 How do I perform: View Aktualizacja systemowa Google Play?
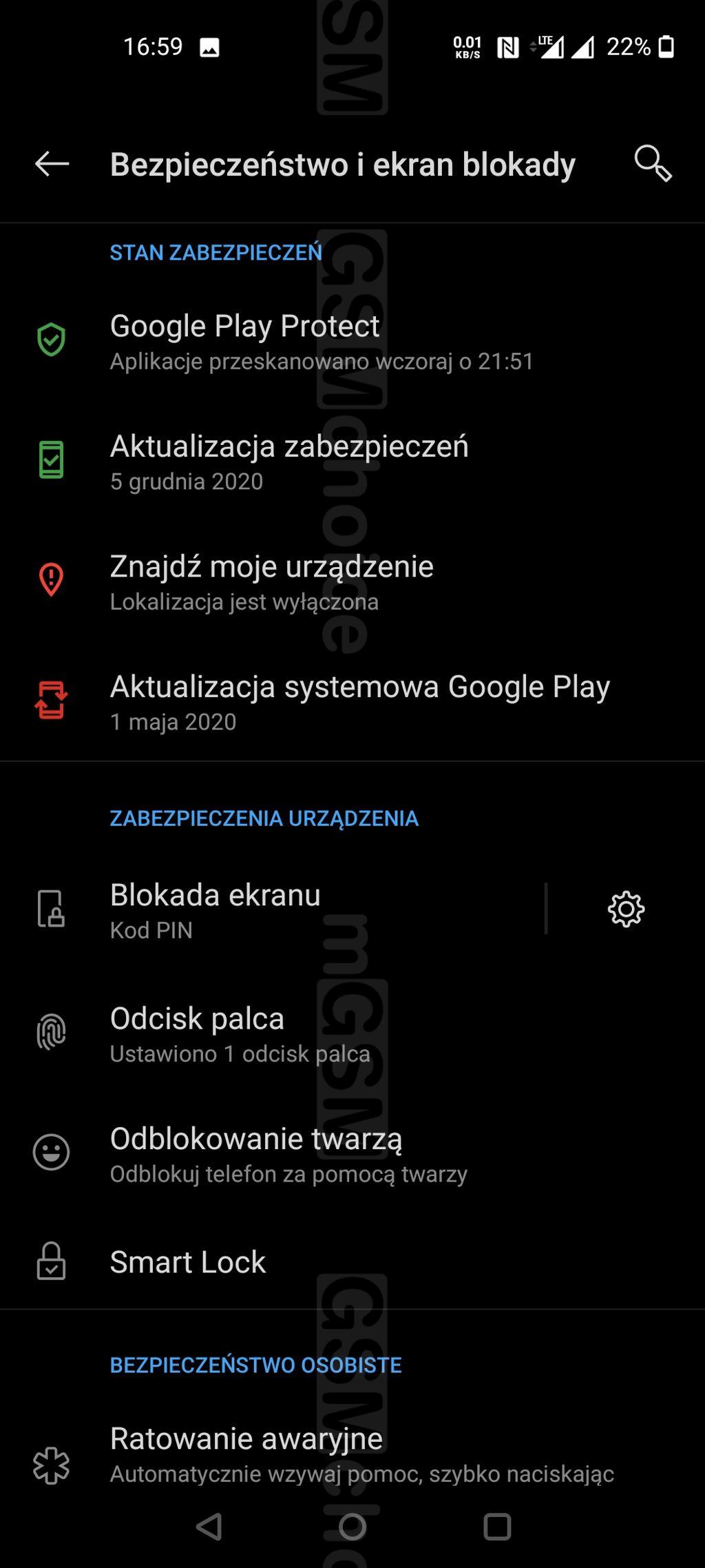359,702
